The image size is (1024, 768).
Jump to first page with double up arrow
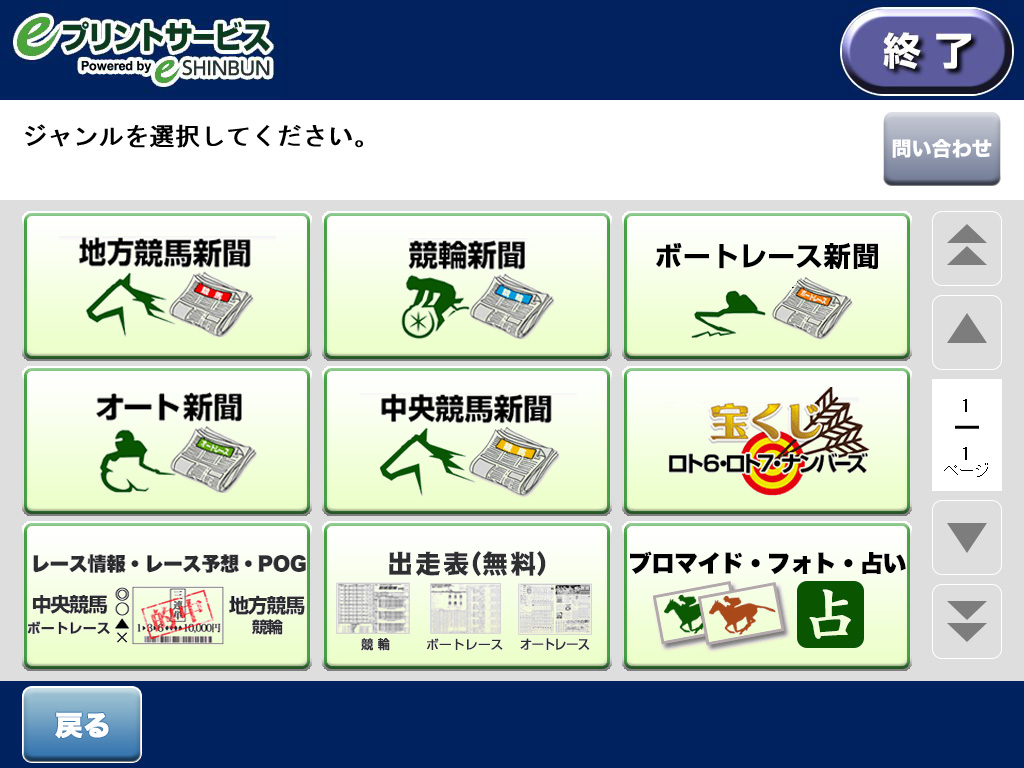966,248
